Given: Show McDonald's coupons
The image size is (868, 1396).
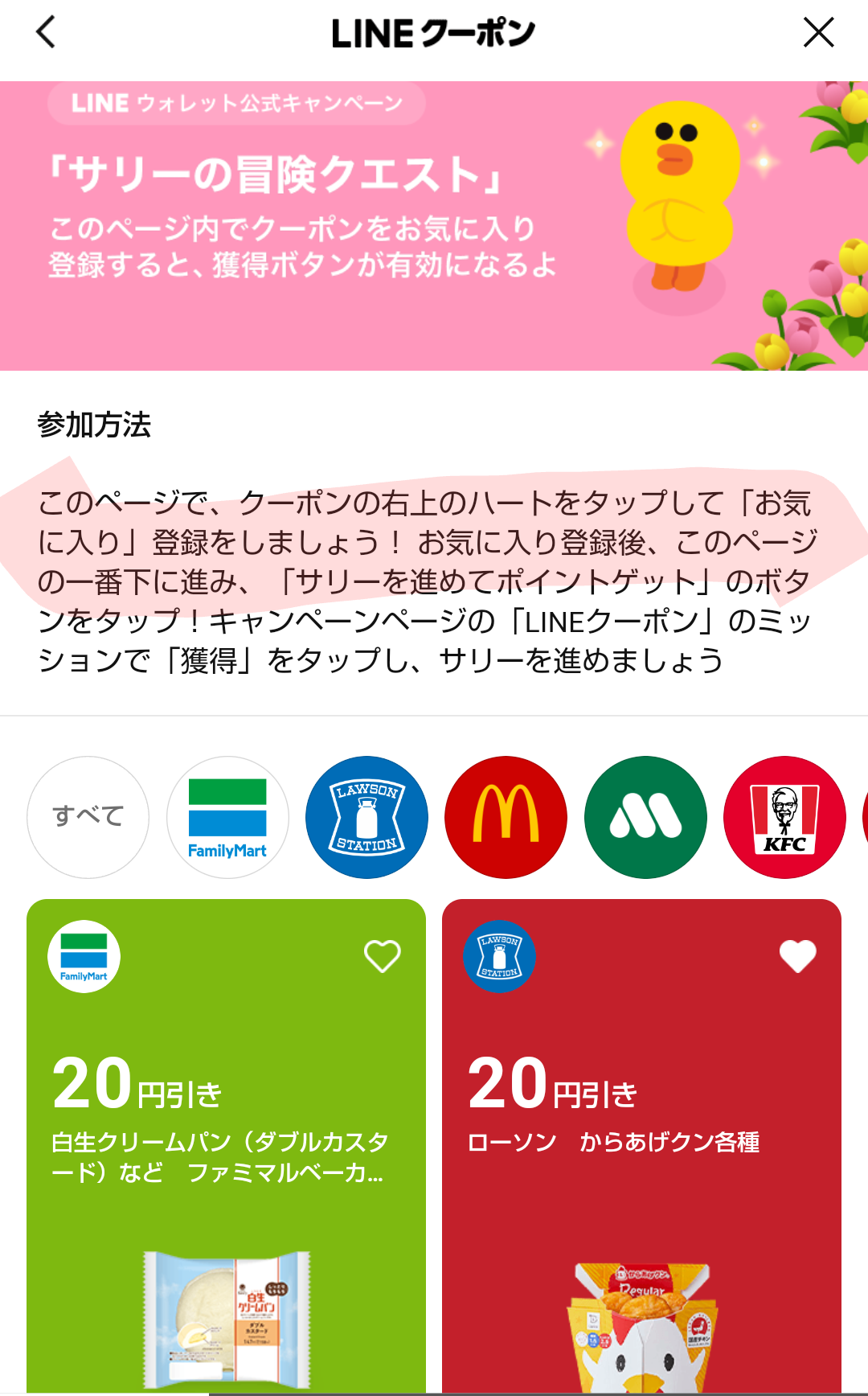Looking at the screenshot, I should (x=506, y=817).
